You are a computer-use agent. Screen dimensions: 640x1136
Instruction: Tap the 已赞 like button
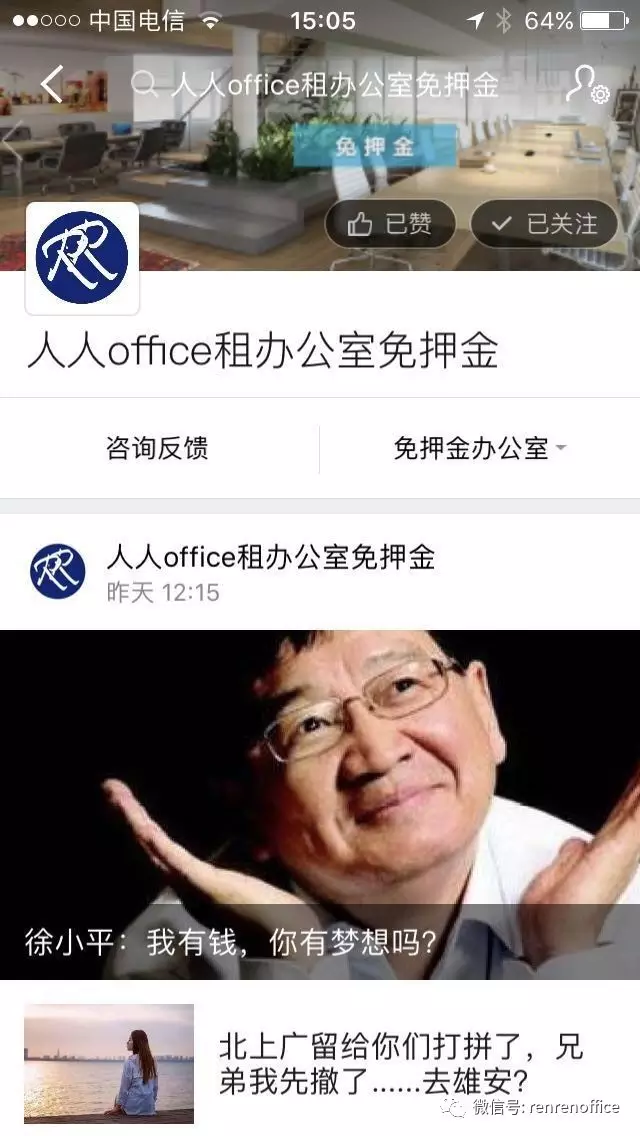[x=390, y=224]
